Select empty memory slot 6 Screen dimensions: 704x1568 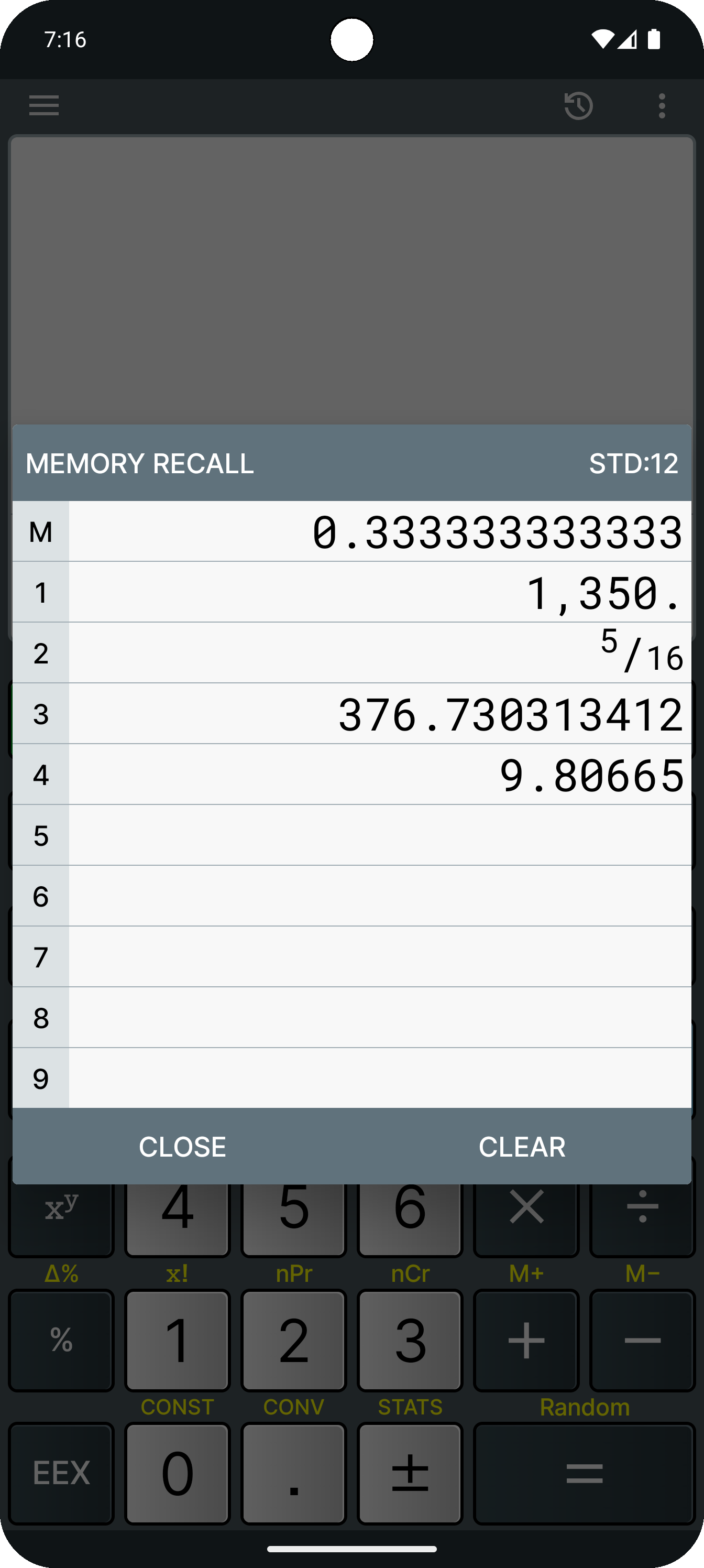[x=351, y=896]
